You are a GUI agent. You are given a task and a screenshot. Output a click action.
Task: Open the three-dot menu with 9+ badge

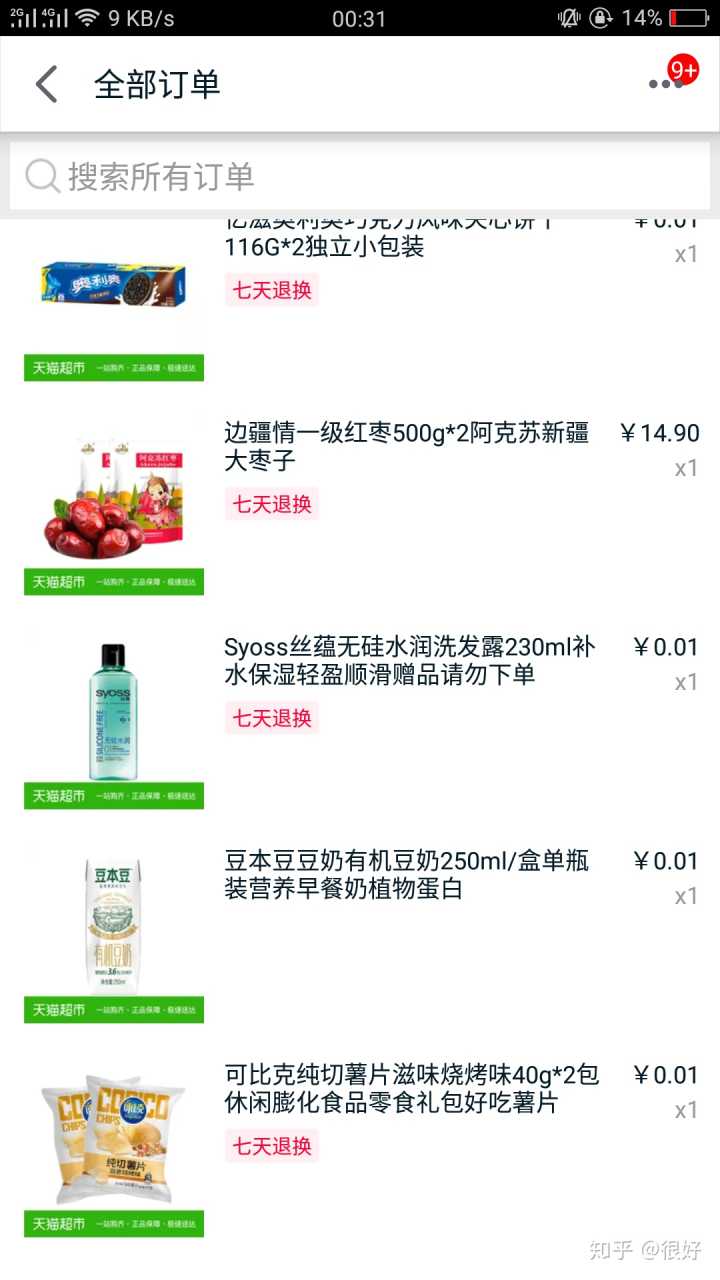click(x=666, y=84)
